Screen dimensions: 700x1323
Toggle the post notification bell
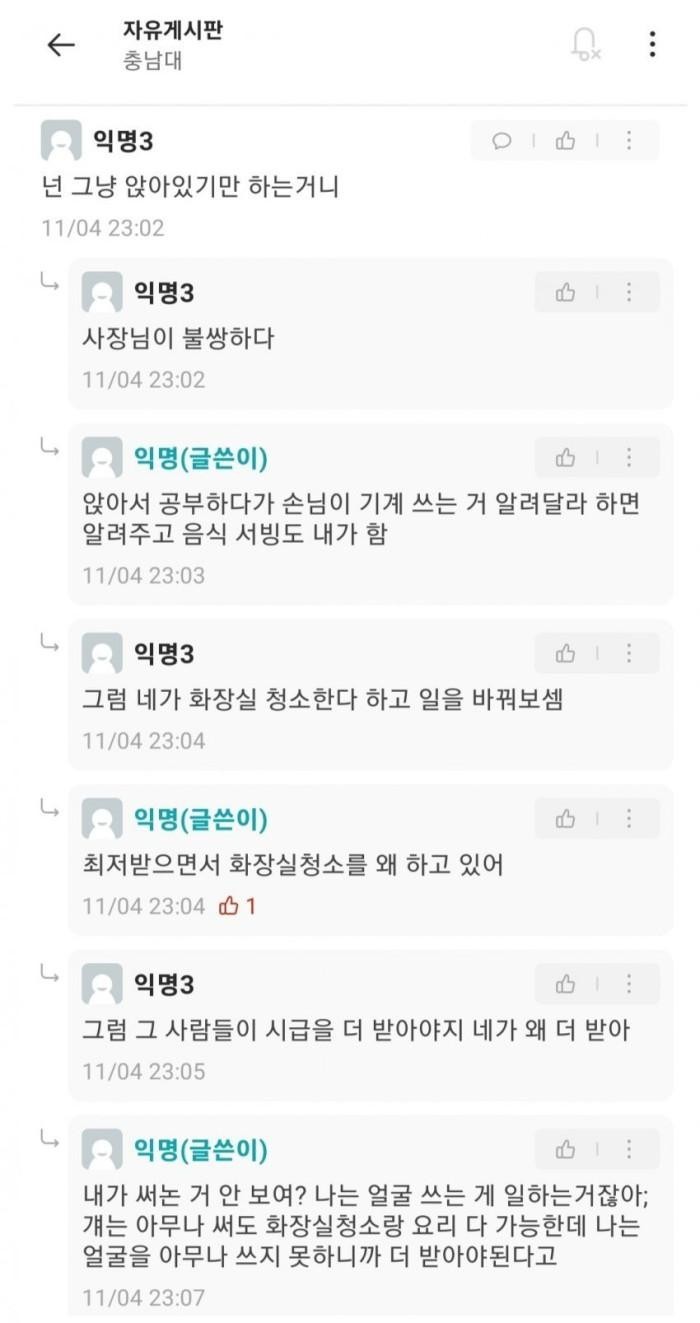(584, 44)
